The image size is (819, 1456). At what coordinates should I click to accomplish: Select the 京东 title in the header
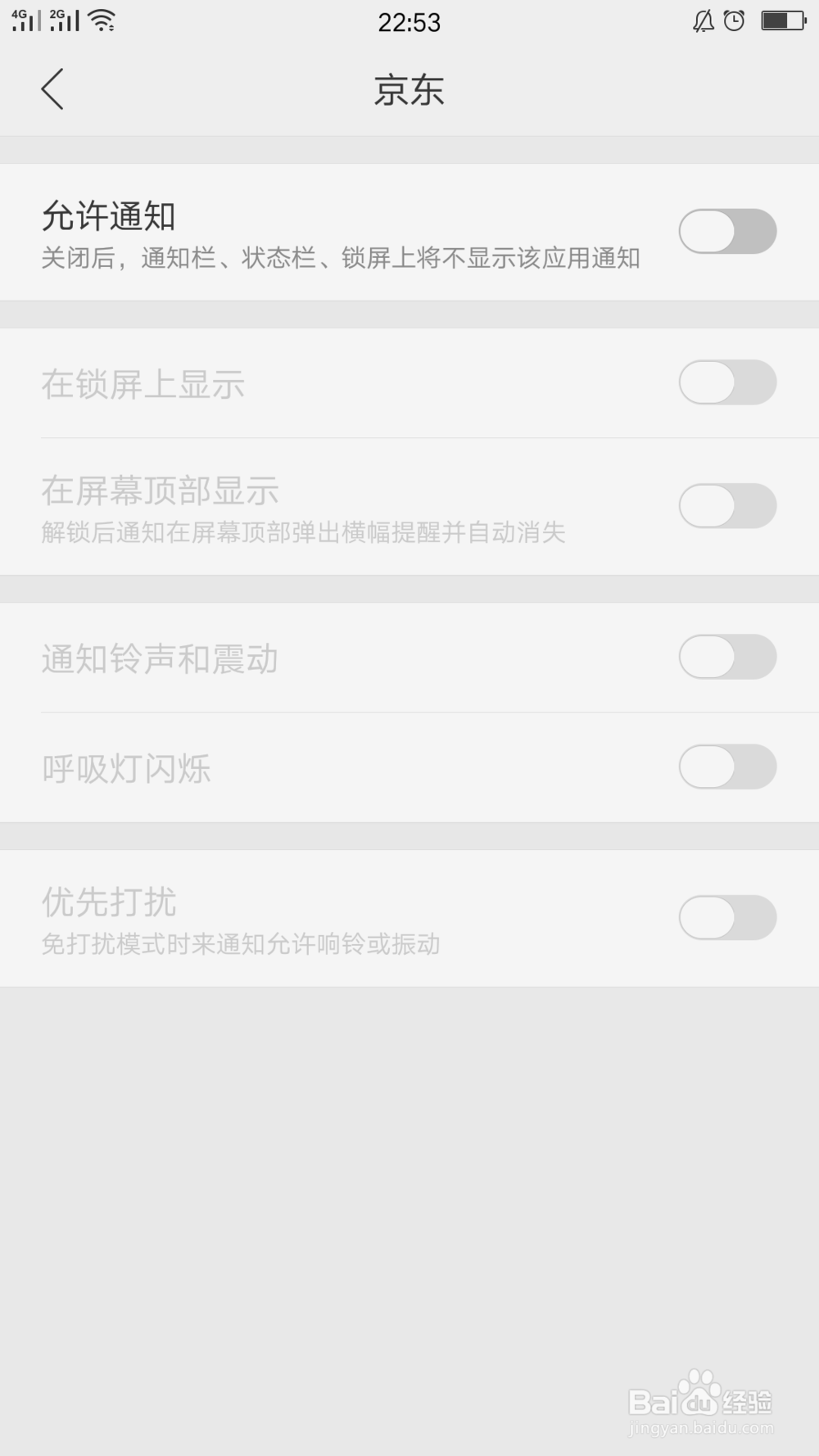(x=409, y=90)
